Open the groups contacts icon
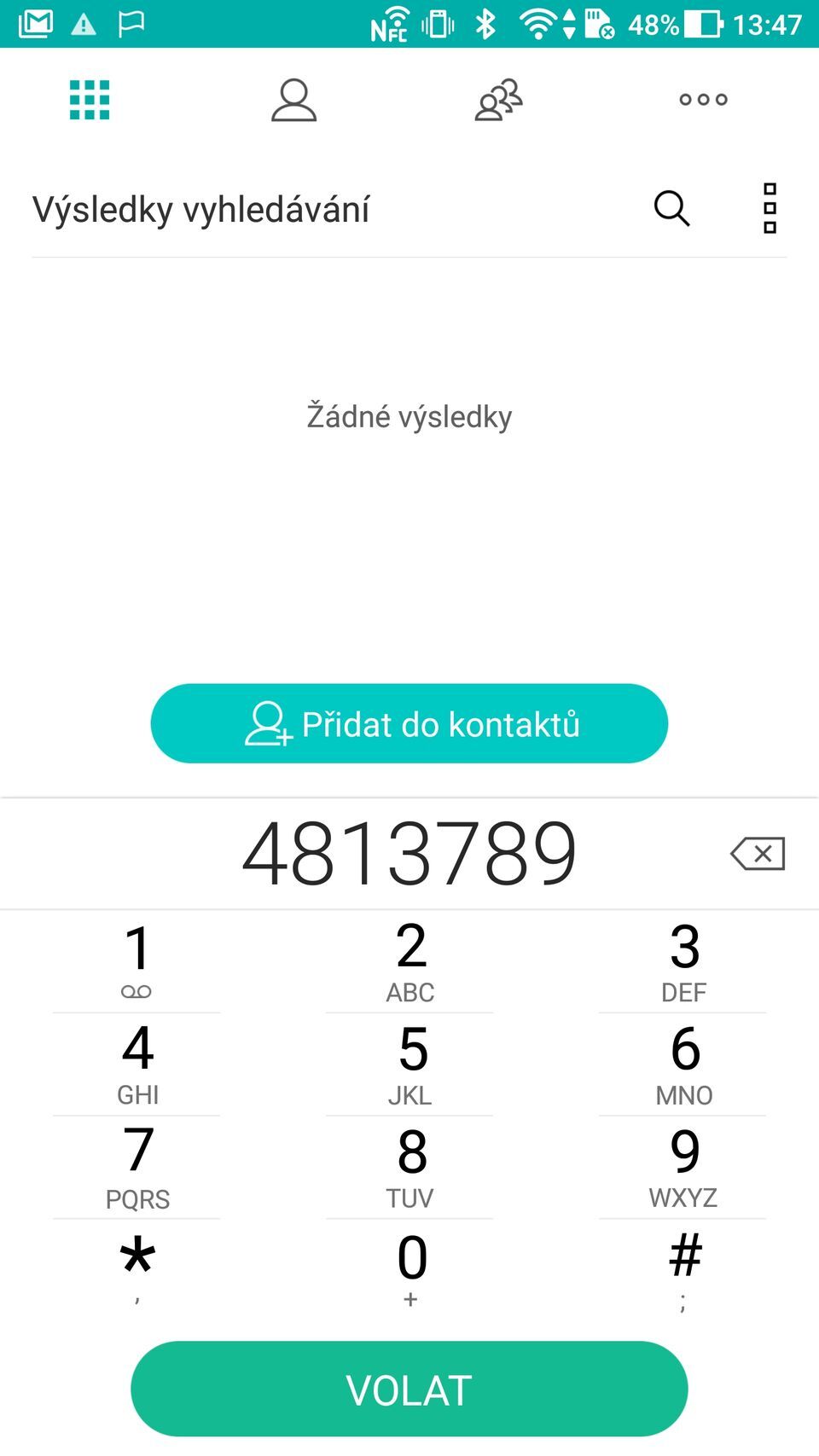Viewport: 819px width, 1456px height. [498, 100]
